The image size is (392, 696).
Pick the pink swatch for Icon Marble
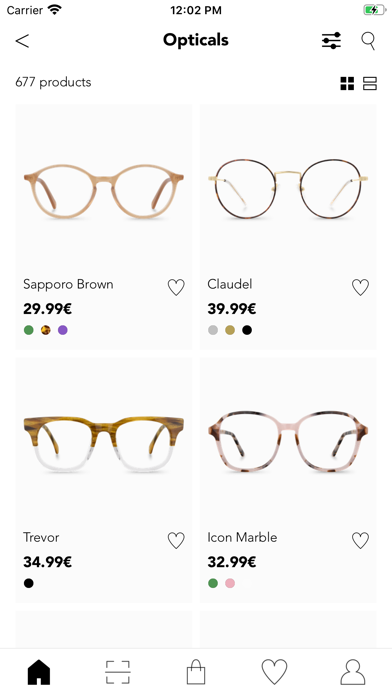[230, 583]
